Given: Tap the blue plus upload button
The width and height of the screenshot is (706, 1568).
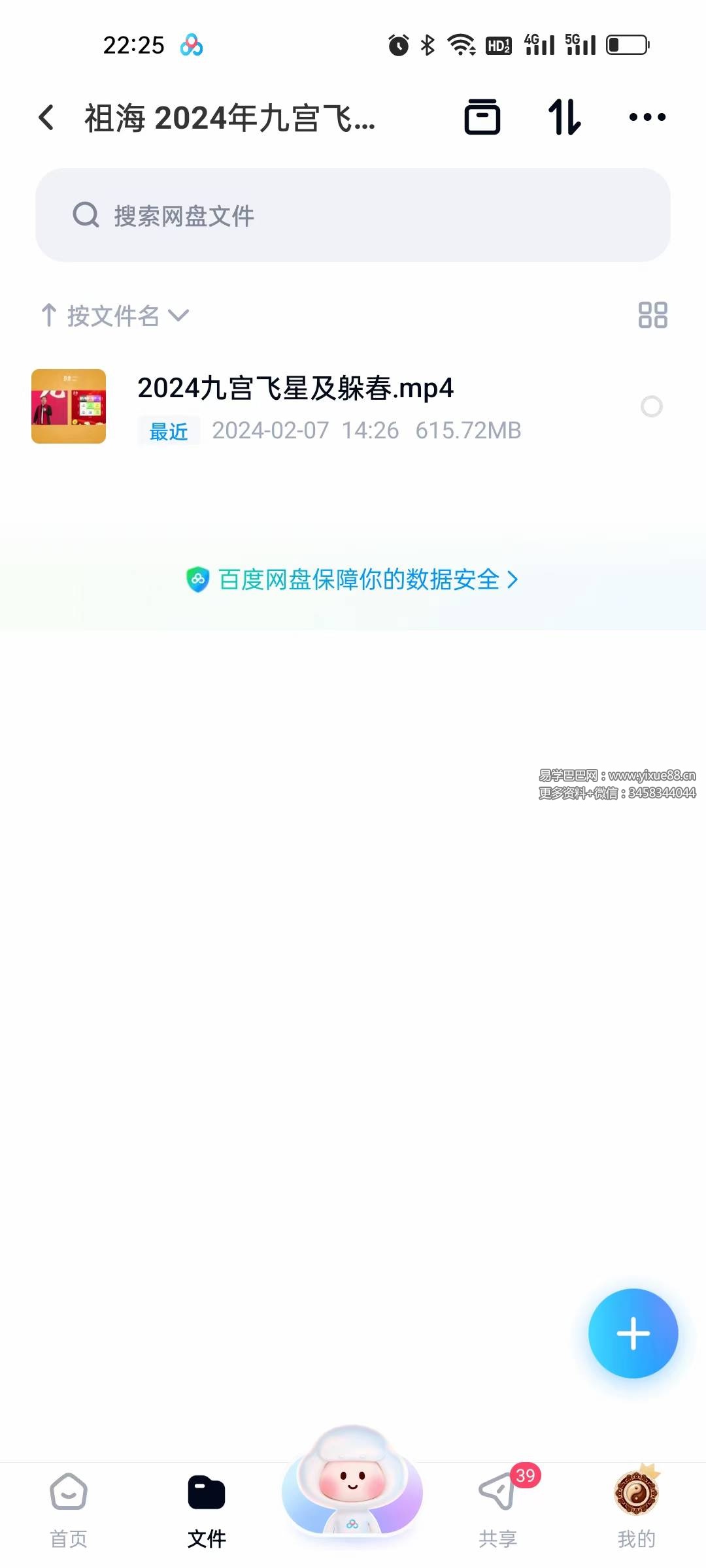Looking at the screenshot, I should click(x=633, y=1333).
